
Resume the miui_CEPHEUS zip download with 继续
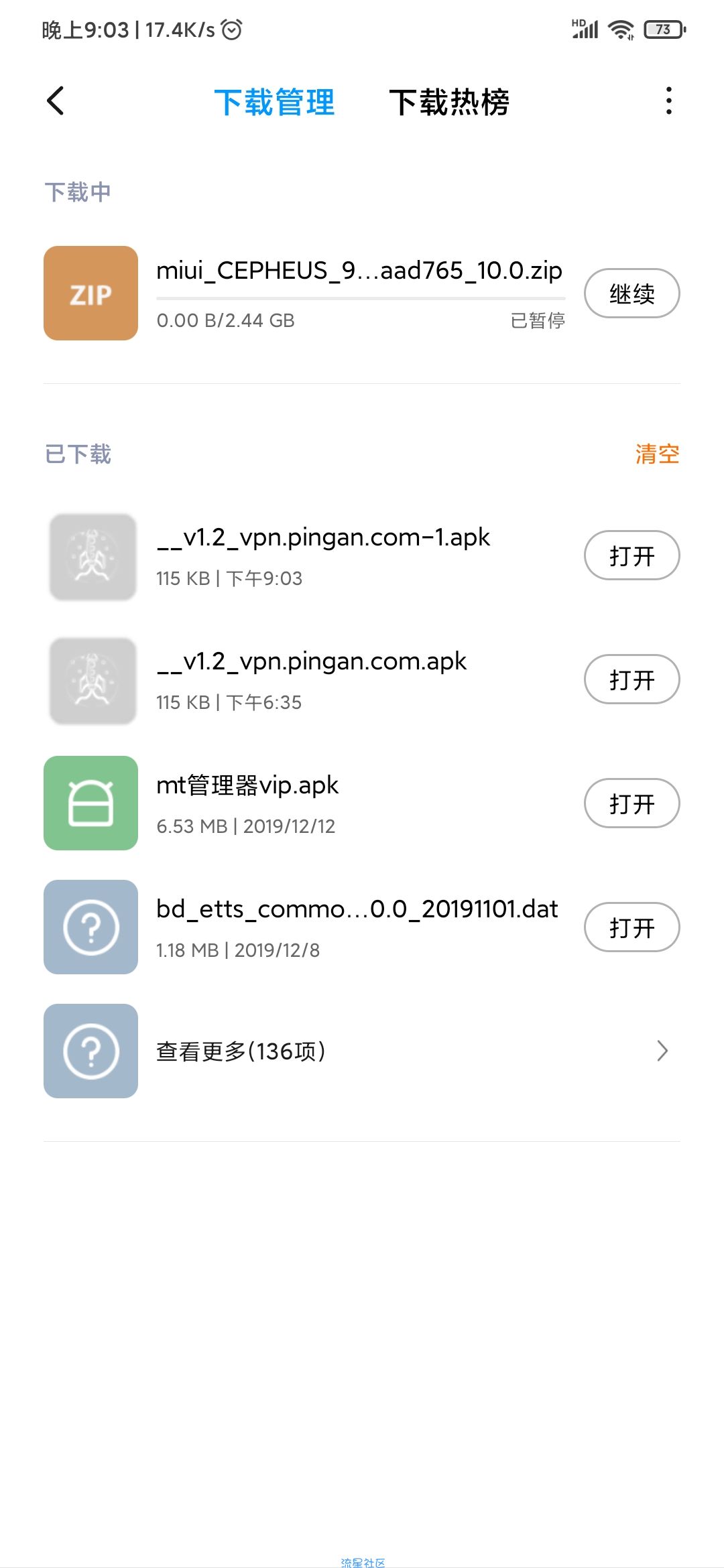click(x=631, y=293)
